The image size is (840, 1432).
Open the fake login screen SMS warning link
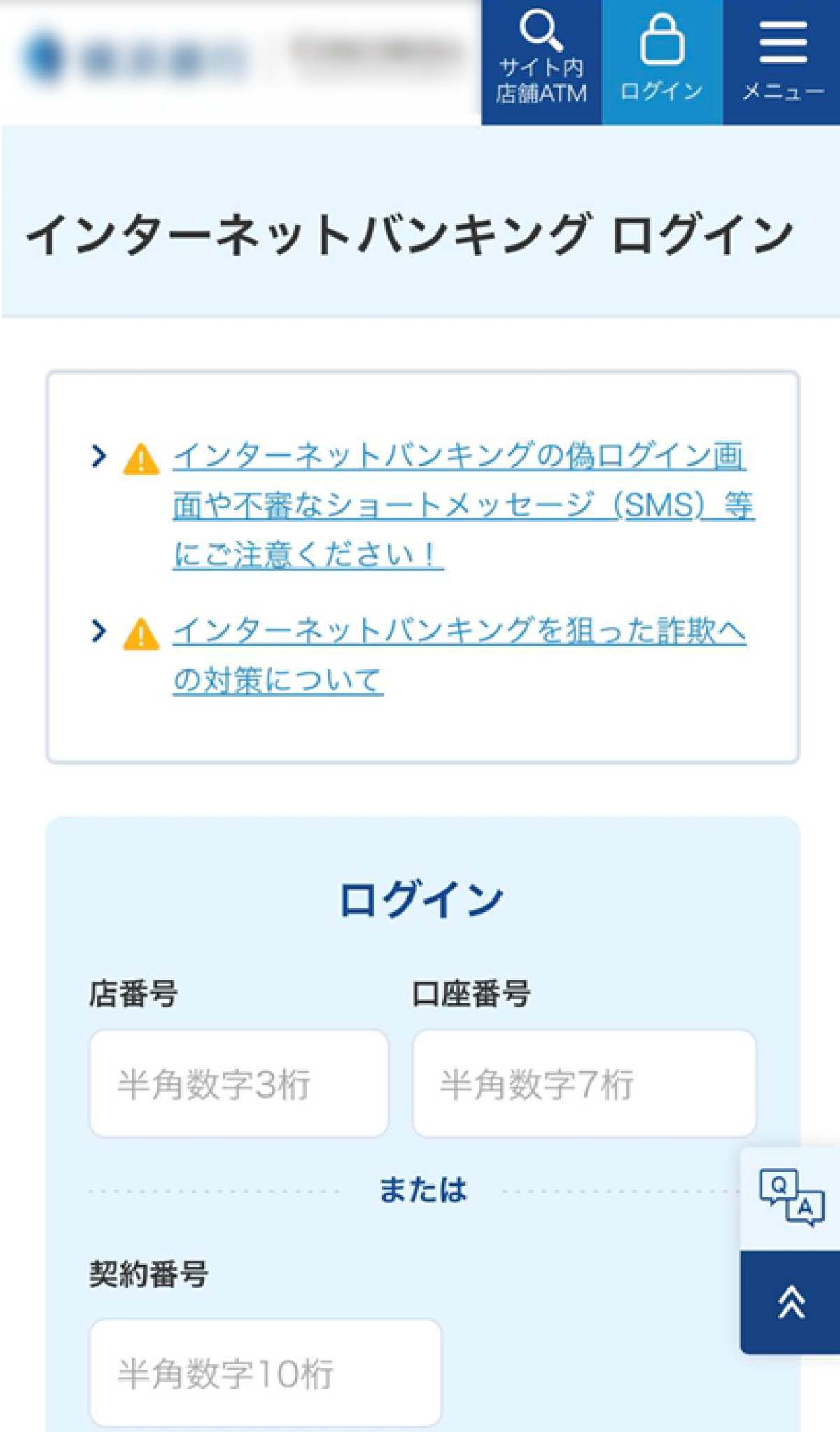pyautogui.click(x=458, y=504)
